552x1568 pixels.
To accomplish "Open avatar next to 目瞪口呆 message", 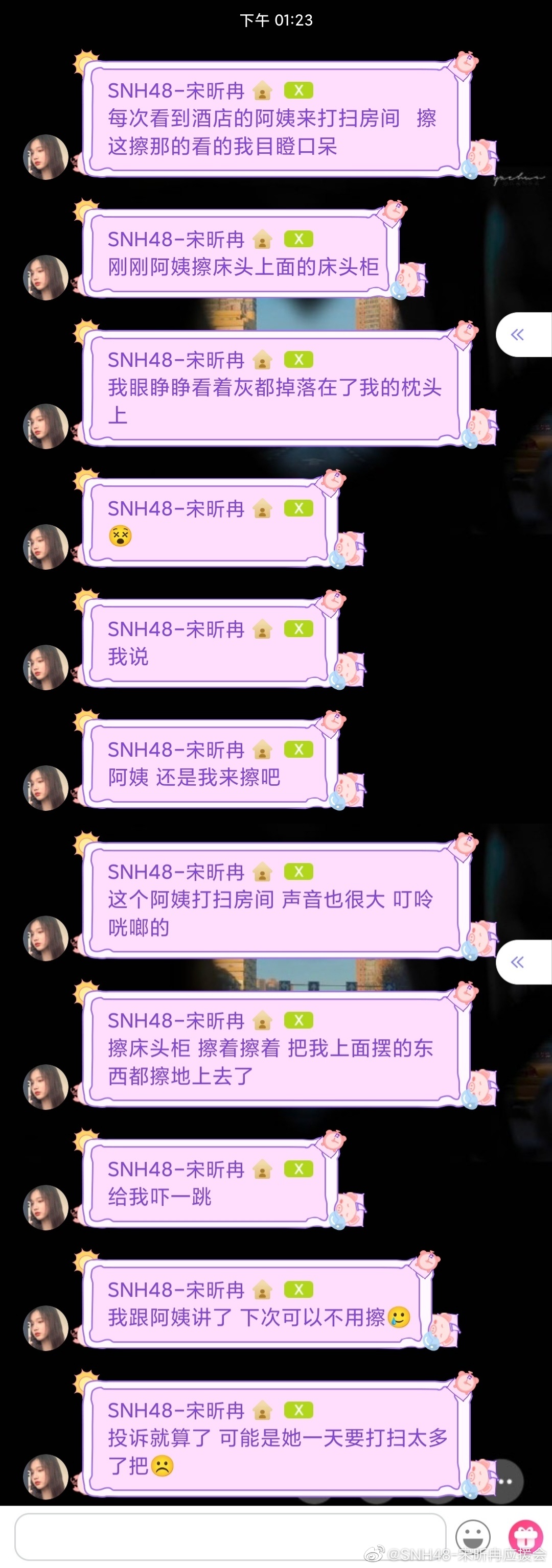I will click(x=45, y=157).
